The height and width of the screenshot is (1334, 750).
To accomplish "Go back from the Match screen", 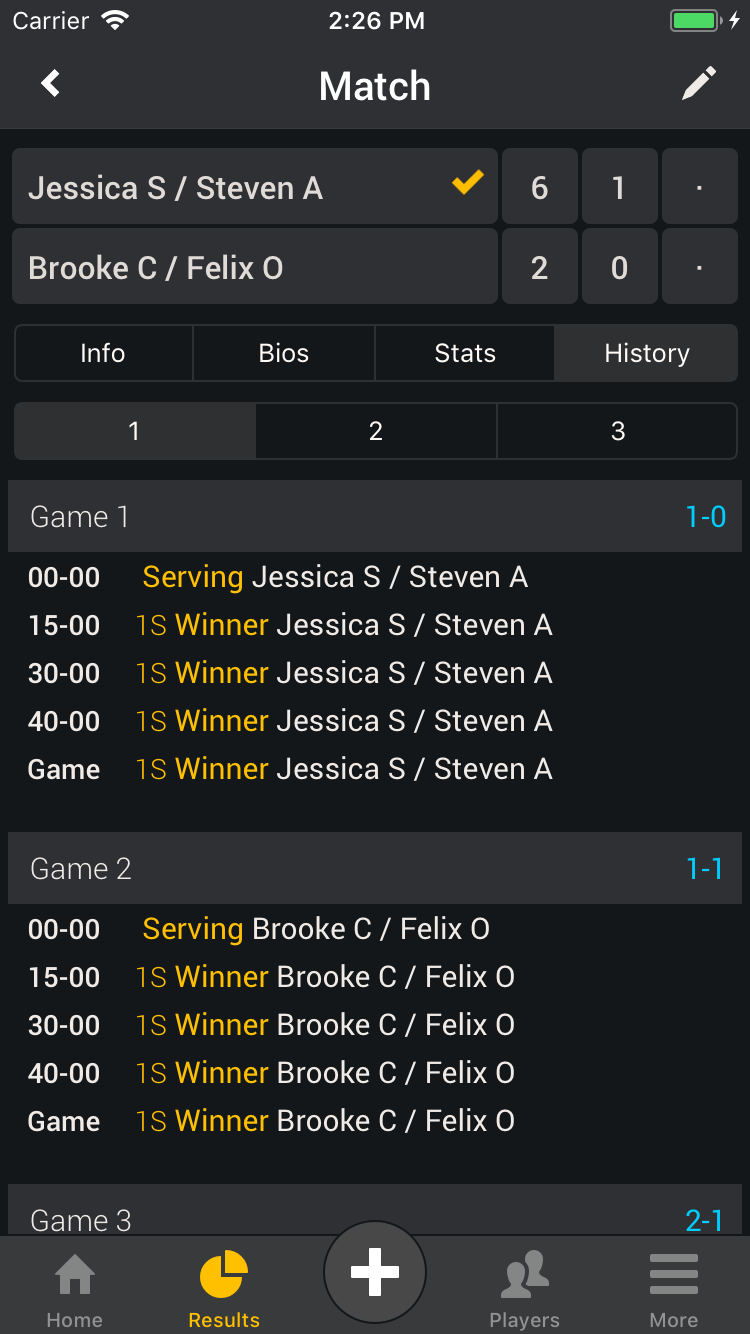I will pyautogui.click(x=50, y=84).
